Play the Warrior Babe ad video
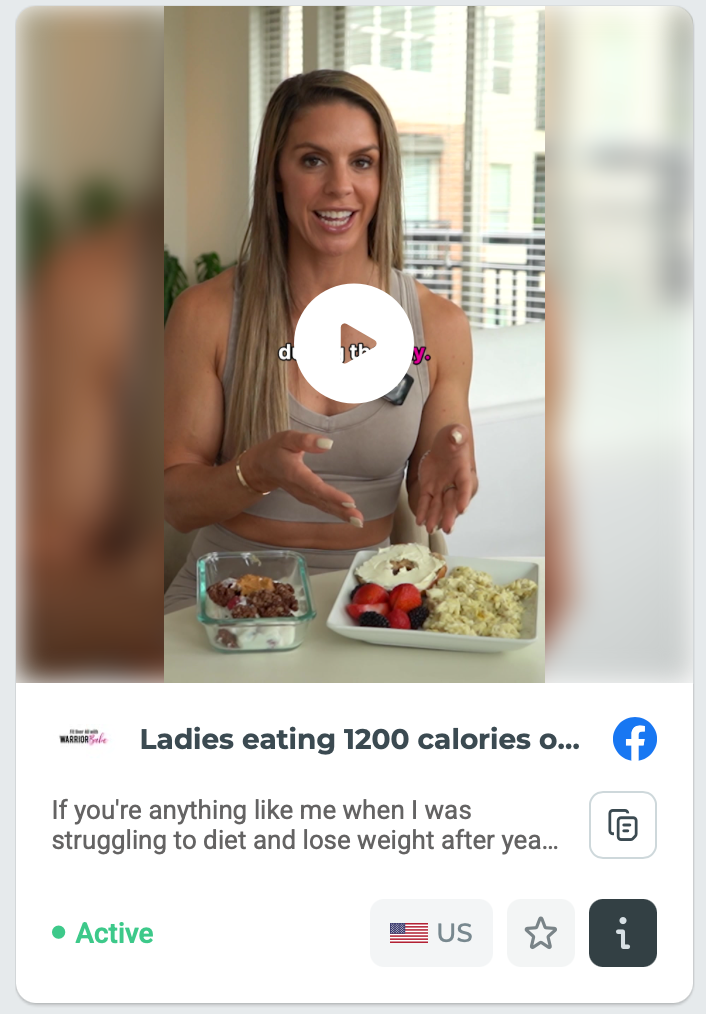Viewport: 706px width, 1014px height. (x=354, y=343)
